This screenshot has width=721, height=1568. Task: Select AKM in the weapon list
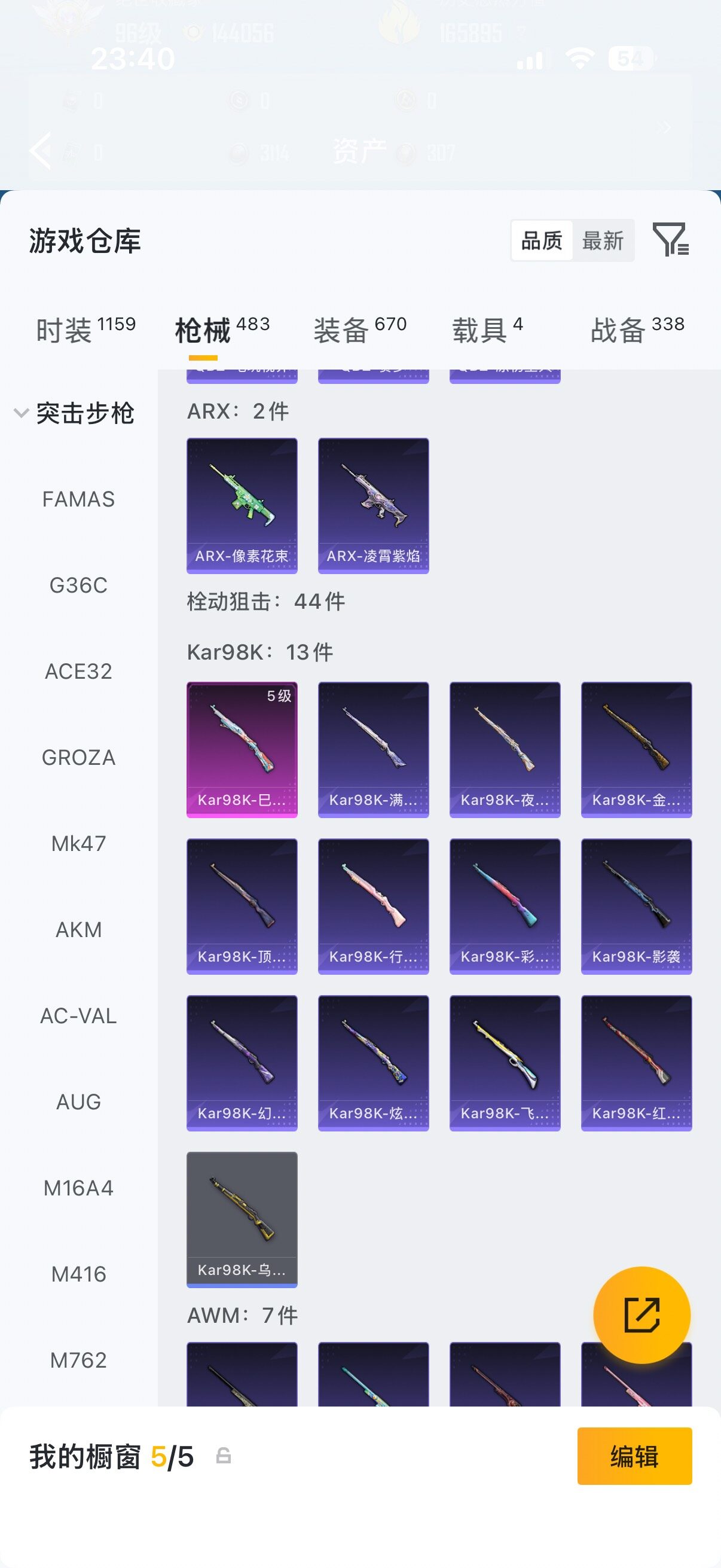[78, 929]
